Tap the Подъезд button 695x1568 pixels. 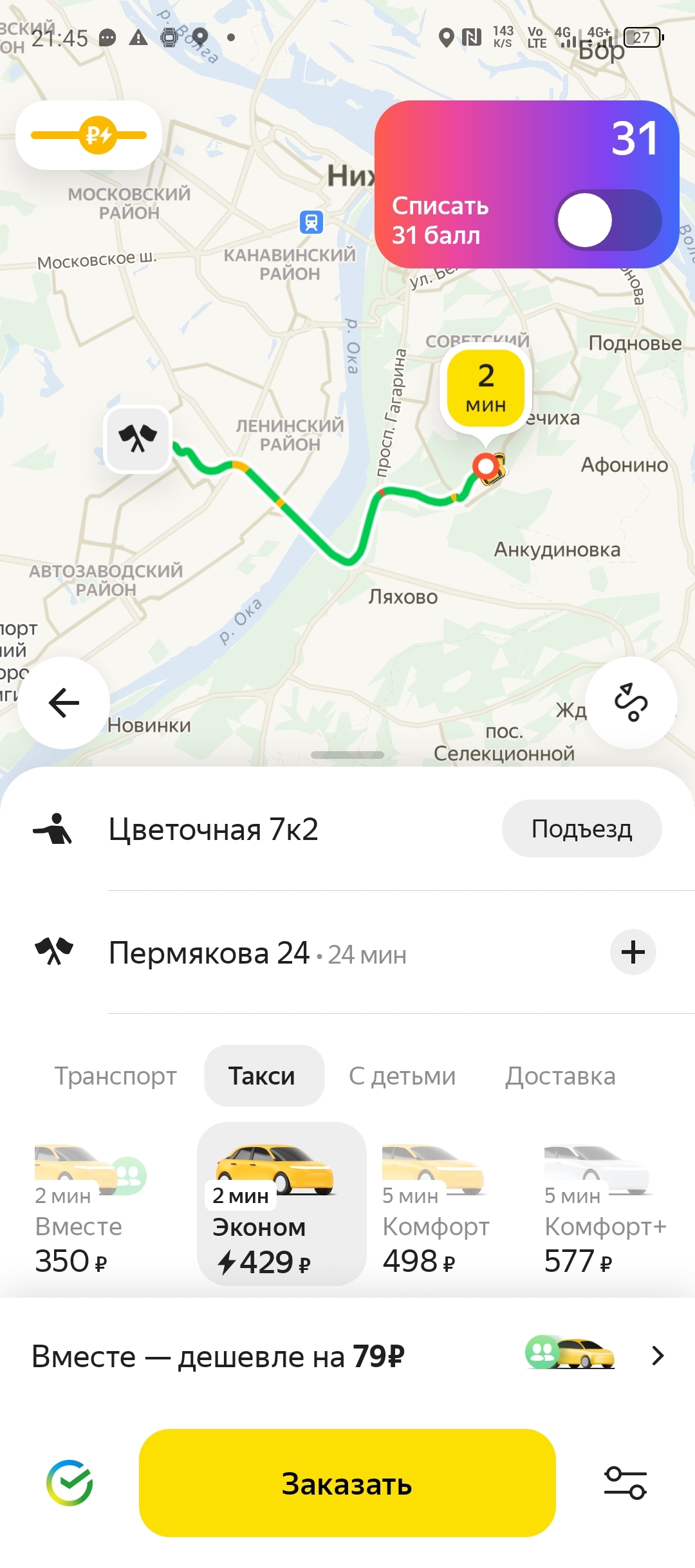(582, 828)
